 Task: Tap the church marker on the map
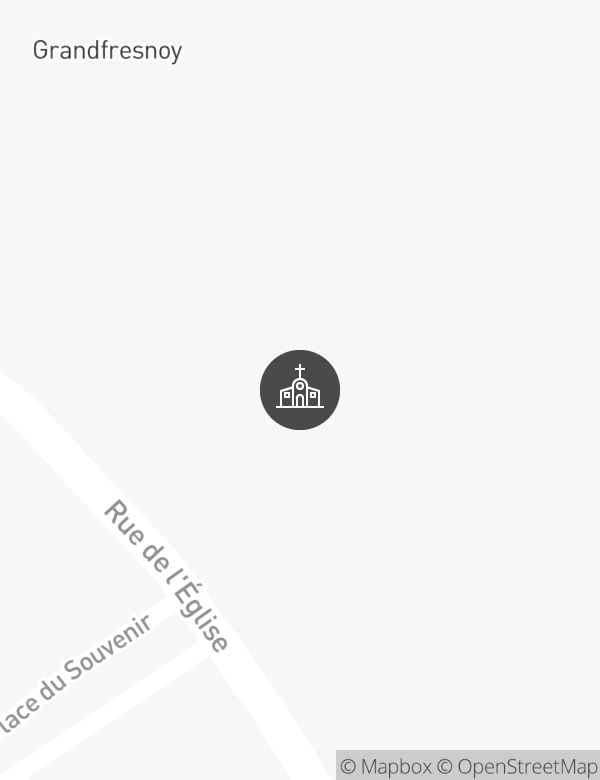coord(300,390)
